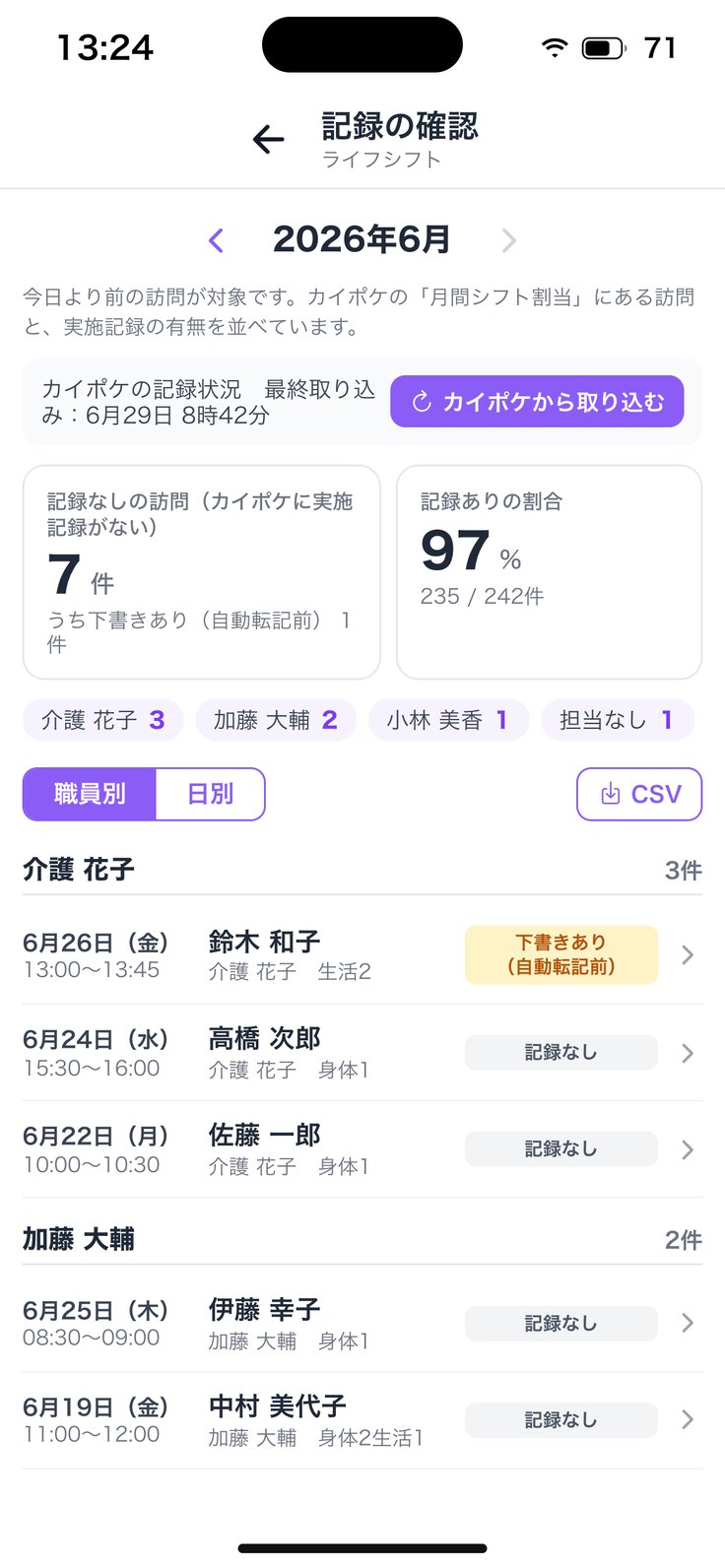Image resolution: width=725 pixels, height=1568 pixels.
Task: Select the 担当なし chip
Action: 618,720
